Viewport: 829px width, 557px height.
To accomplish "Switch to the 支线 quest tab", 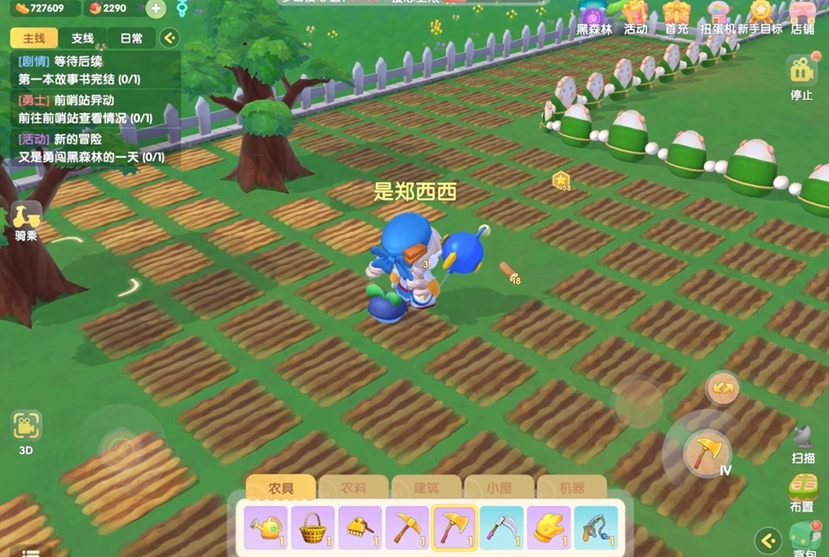I will (x=82, y=38).
